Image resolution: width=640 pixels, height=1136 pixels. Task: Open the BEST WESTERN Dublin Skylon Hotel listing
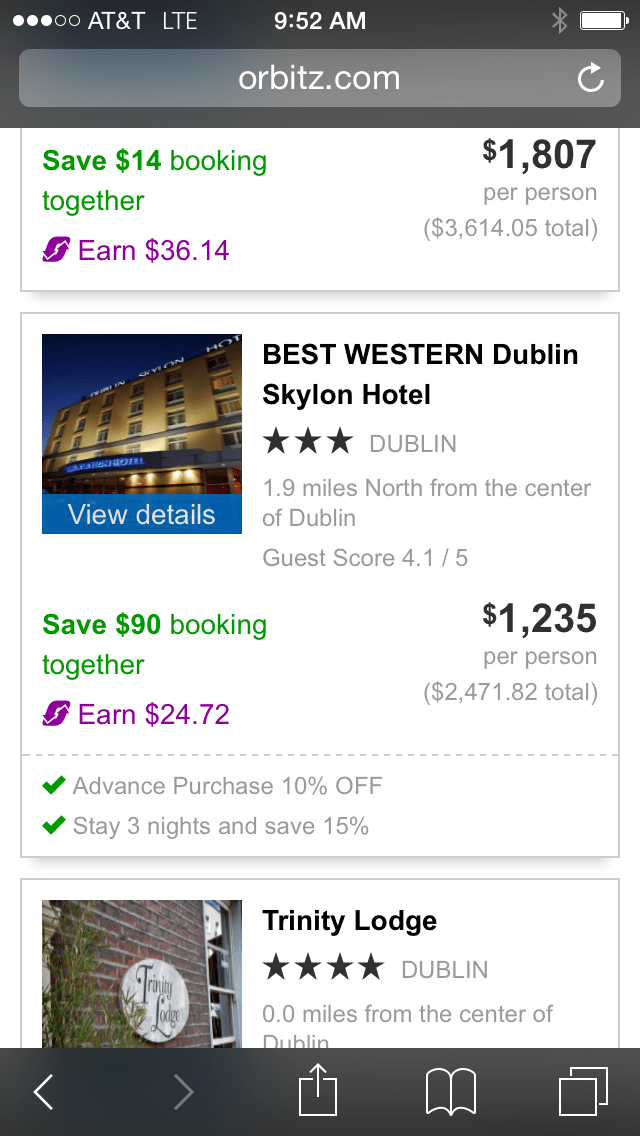click(x=420, y=374)
